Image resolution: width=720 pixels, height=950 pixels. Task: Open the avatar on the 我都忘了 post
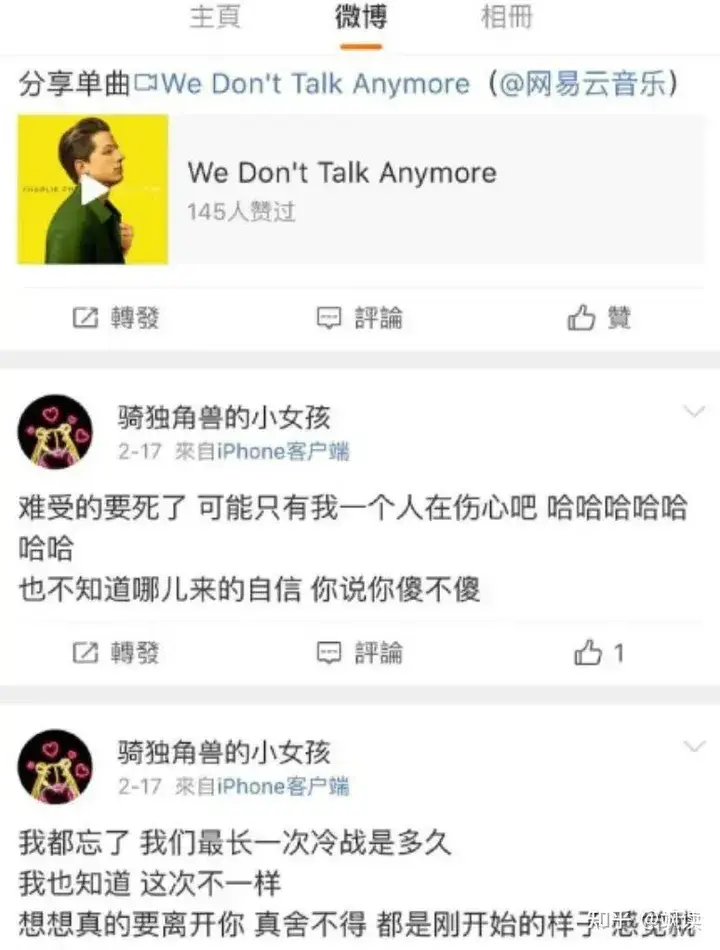(x=56, y=767)
